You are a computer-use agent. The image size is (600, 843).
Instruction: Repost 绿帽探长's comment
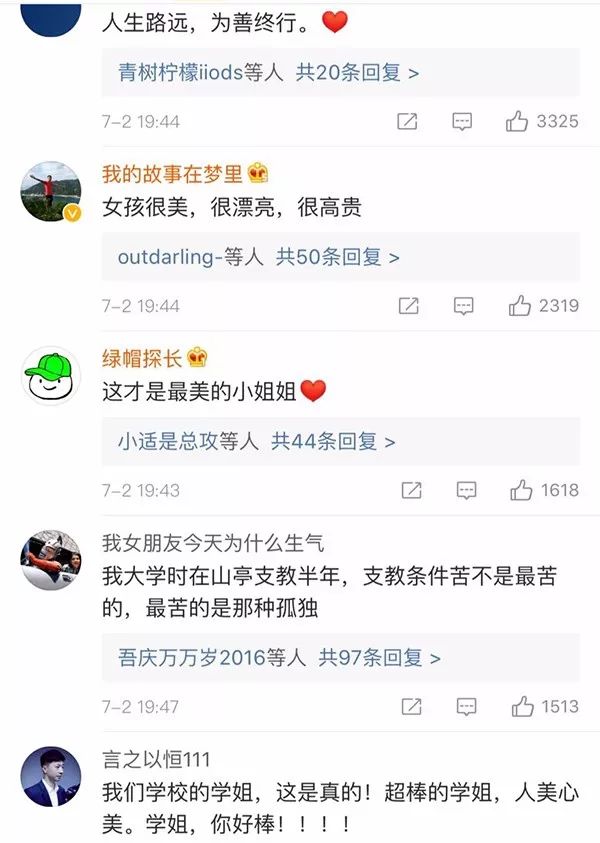[x=410, y=490]
